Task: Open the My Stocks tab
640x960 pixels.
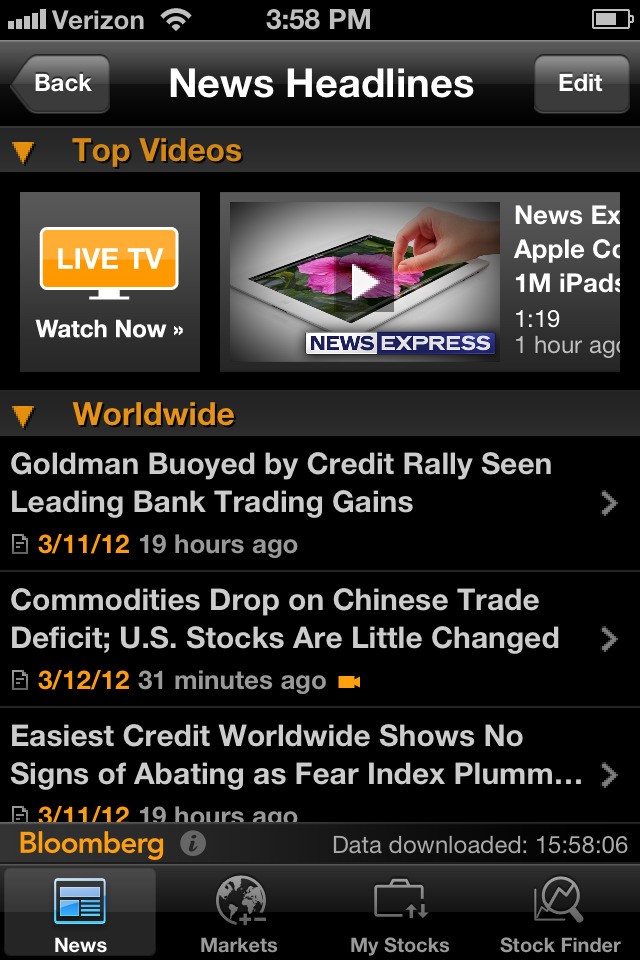Action: [400, 914]
